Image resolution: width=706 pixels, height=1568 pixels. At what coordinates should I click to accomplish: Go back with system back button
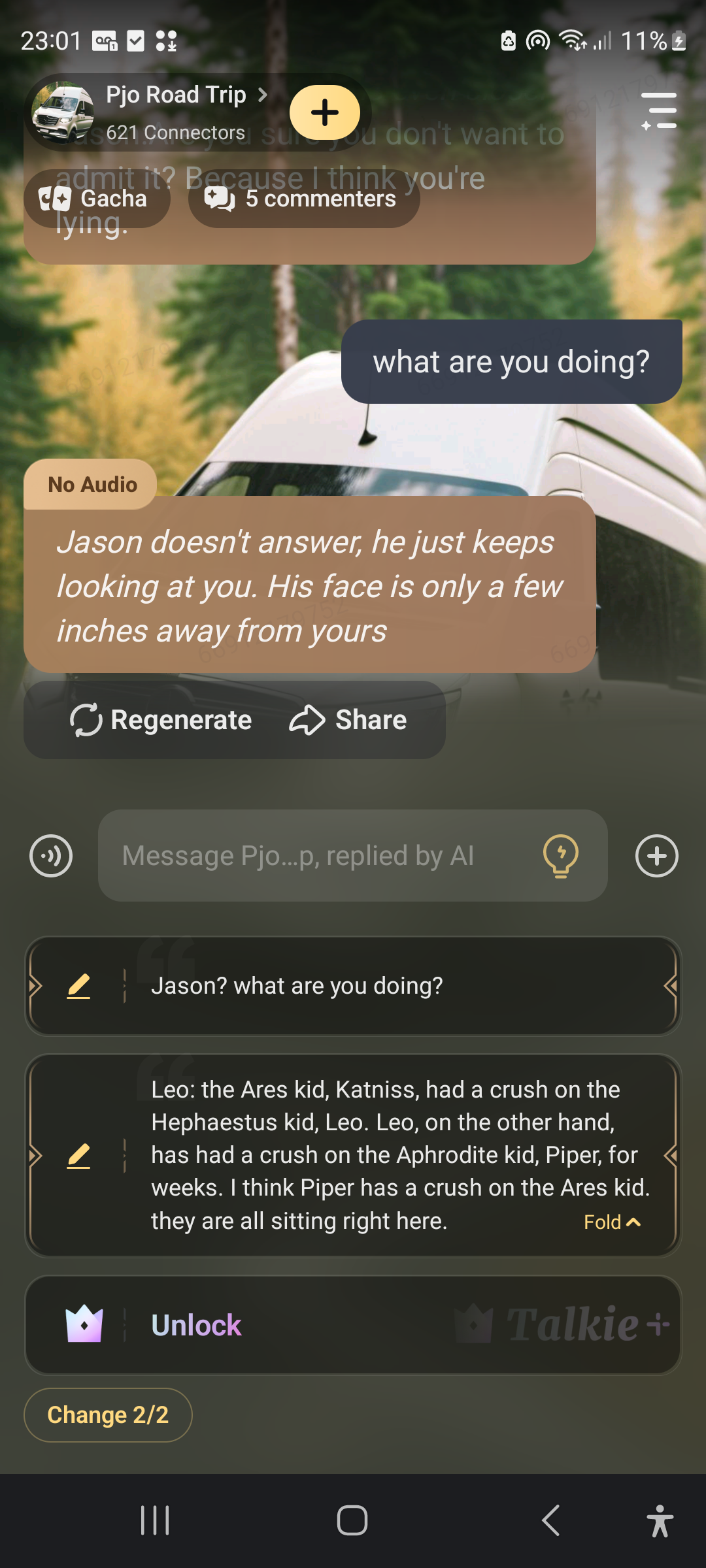(x=550, y=1520)
